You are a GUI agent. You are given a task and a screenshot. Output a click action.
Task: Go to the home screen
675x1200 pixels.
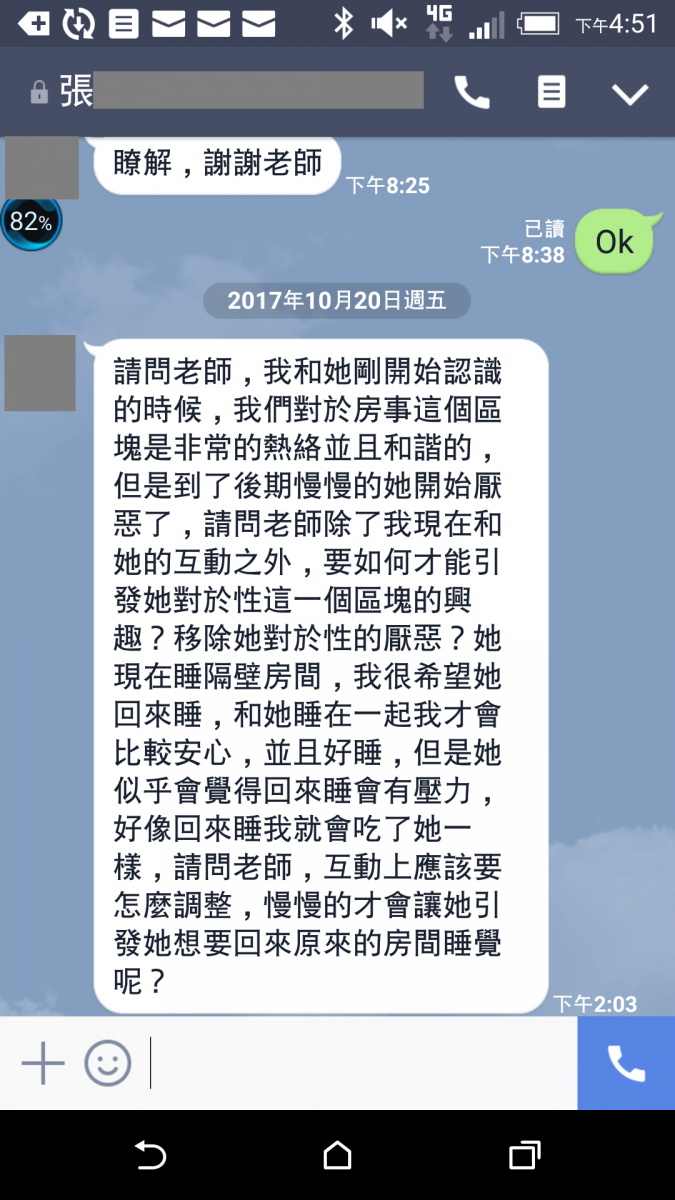tap(338, 1156)
